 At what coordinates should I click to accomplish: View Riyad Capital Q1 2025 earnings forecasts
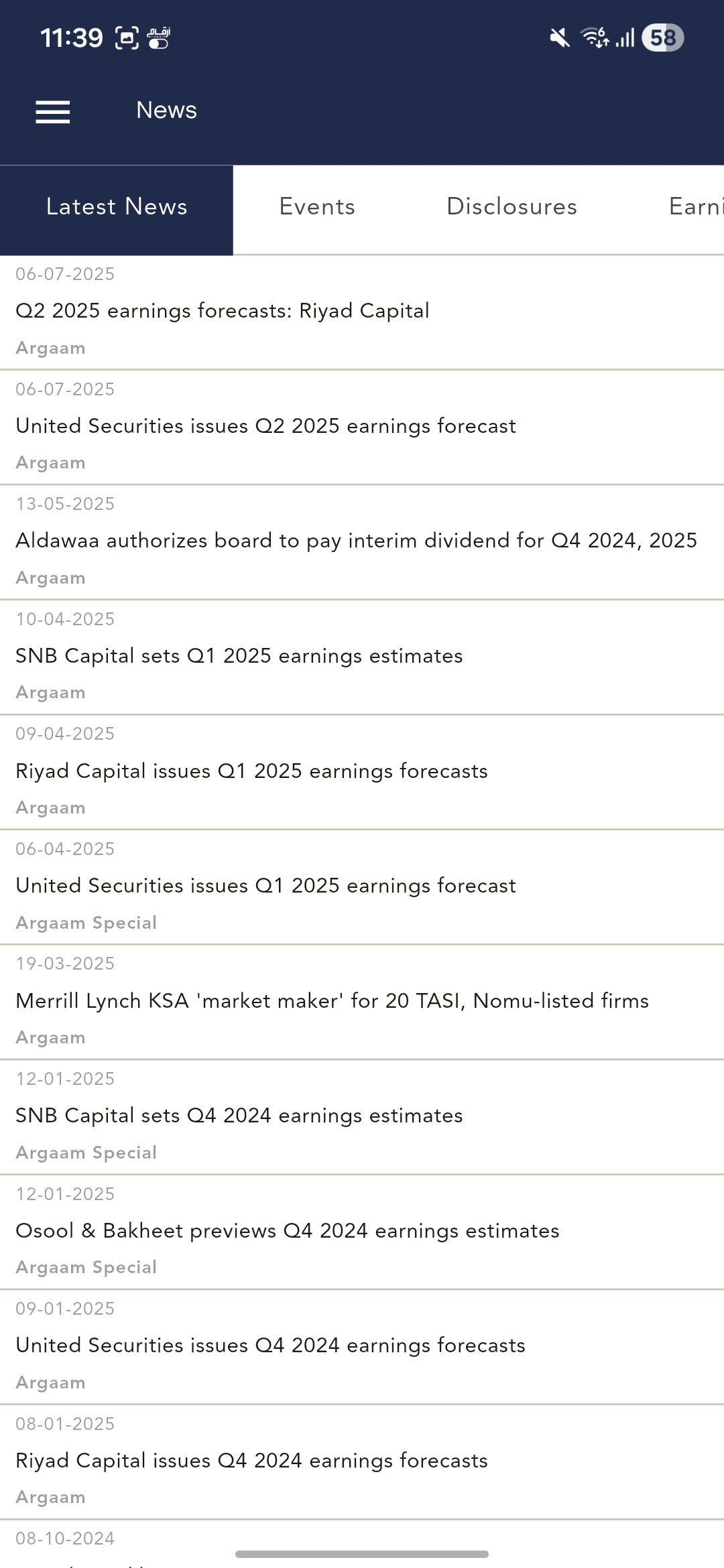pos(251,771)
